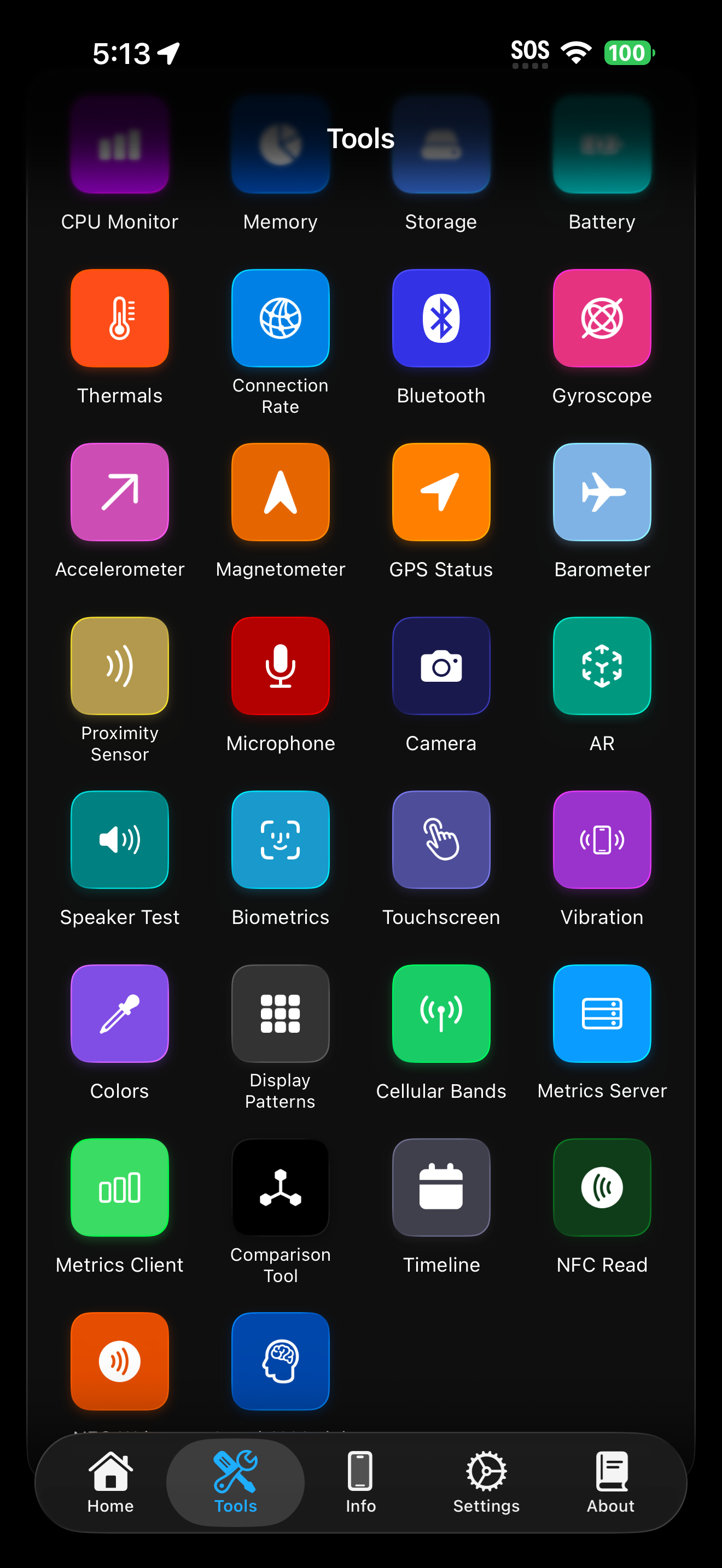Launch the Thermals tool
The width and height of the screenshot is (722, 1568).
119,318
